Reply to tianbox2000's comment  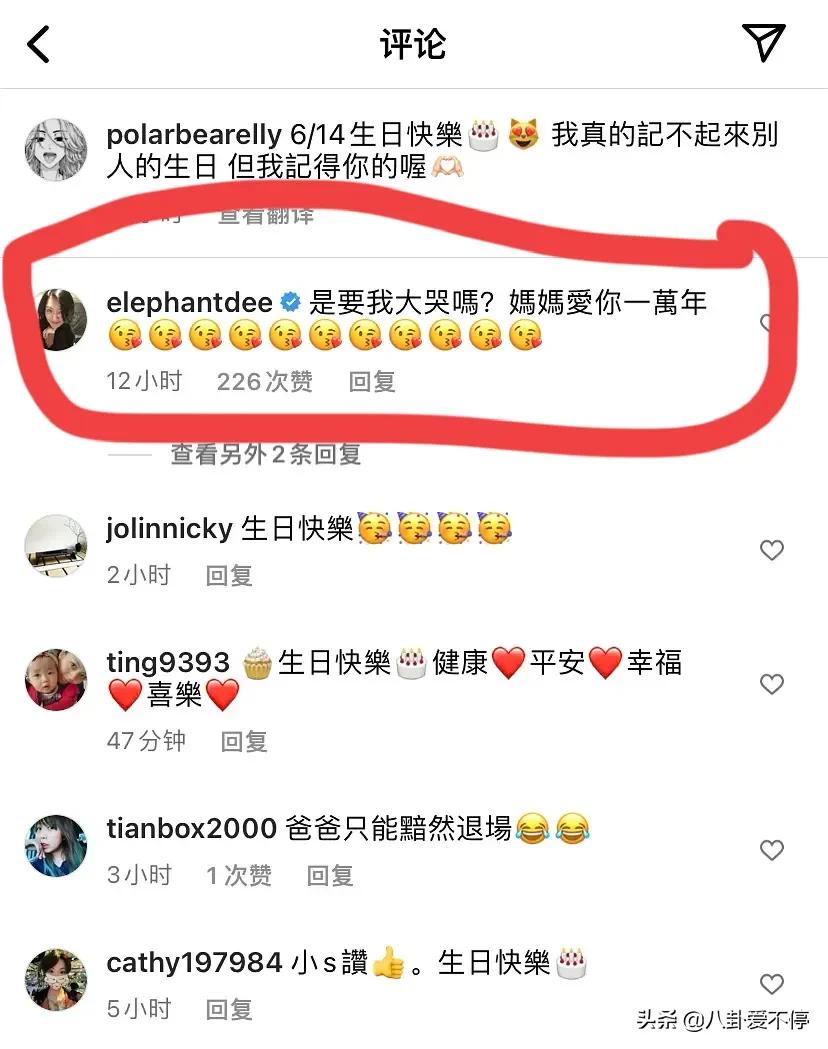[330, 875]
